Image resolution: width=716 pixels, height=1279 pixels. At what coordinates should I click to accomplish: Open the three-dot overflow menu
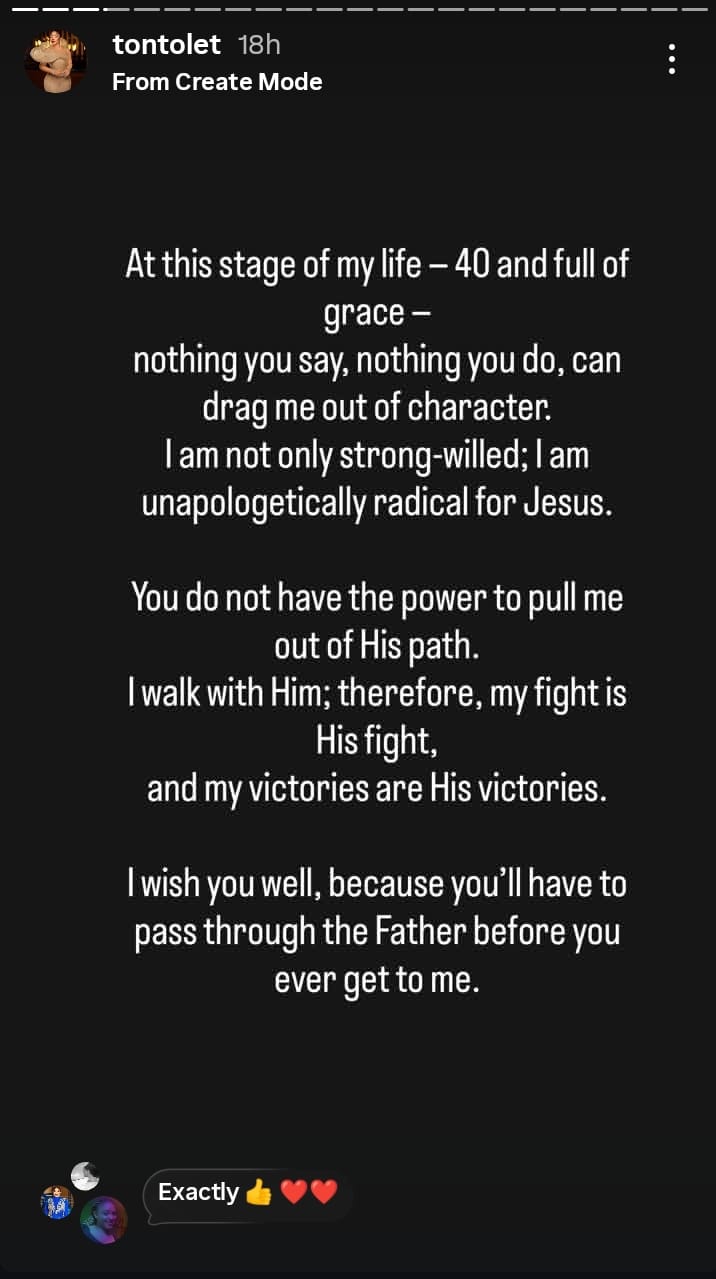(x=672, y=59)
